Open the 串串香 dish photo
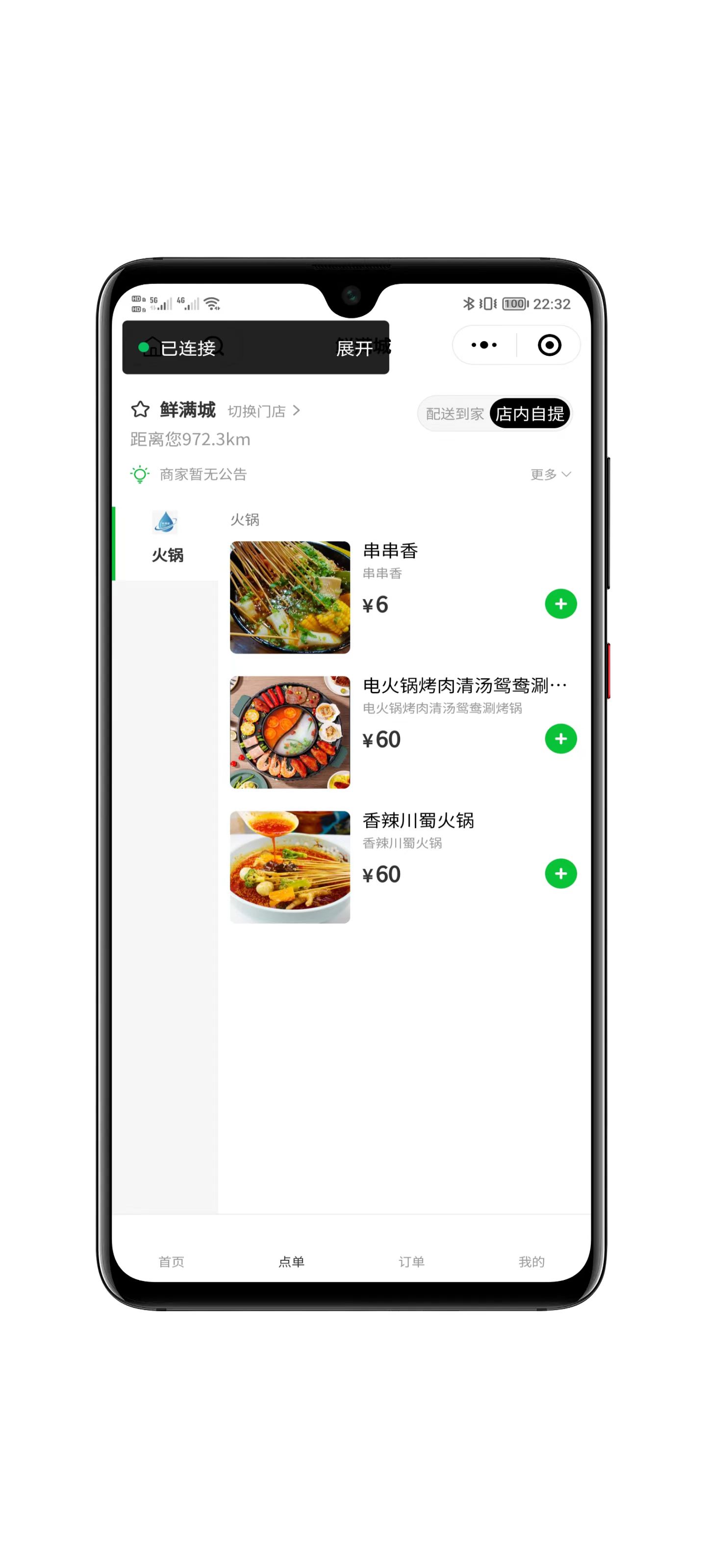The image size is (706, 1568). click(x=290, y=597)
